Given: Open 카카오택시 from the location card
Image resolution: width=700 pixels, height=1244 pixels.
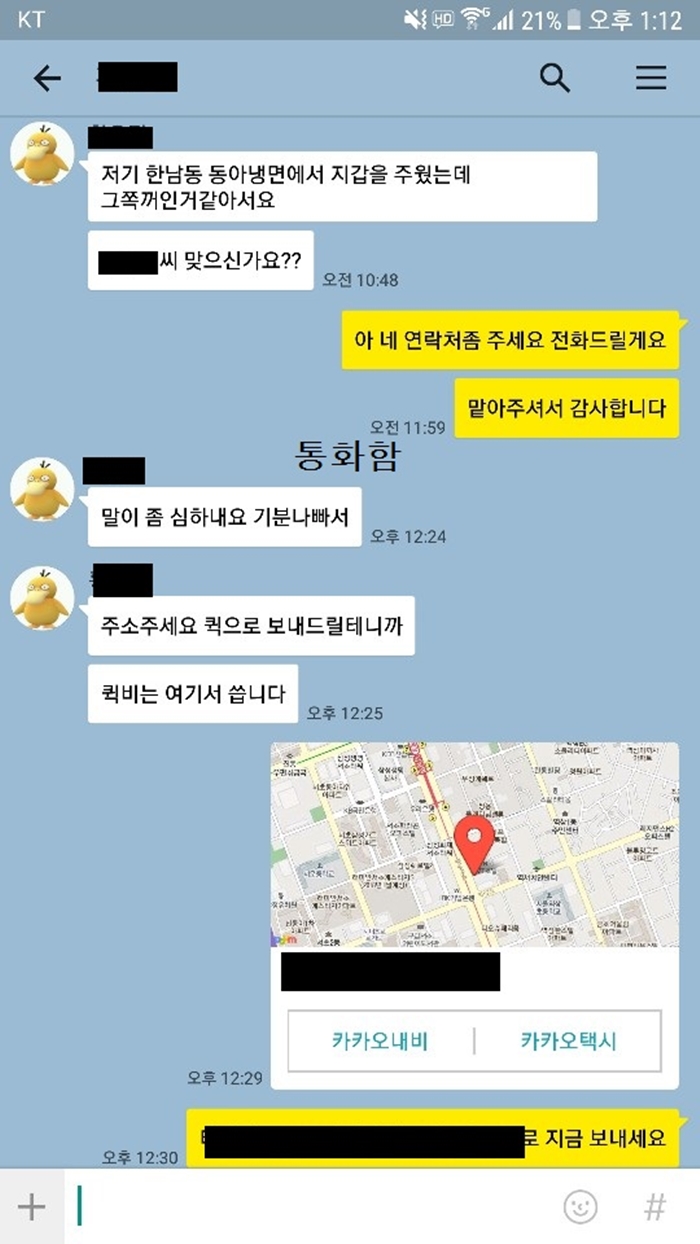Looking at the screenshot, I should click(568, 1041).
